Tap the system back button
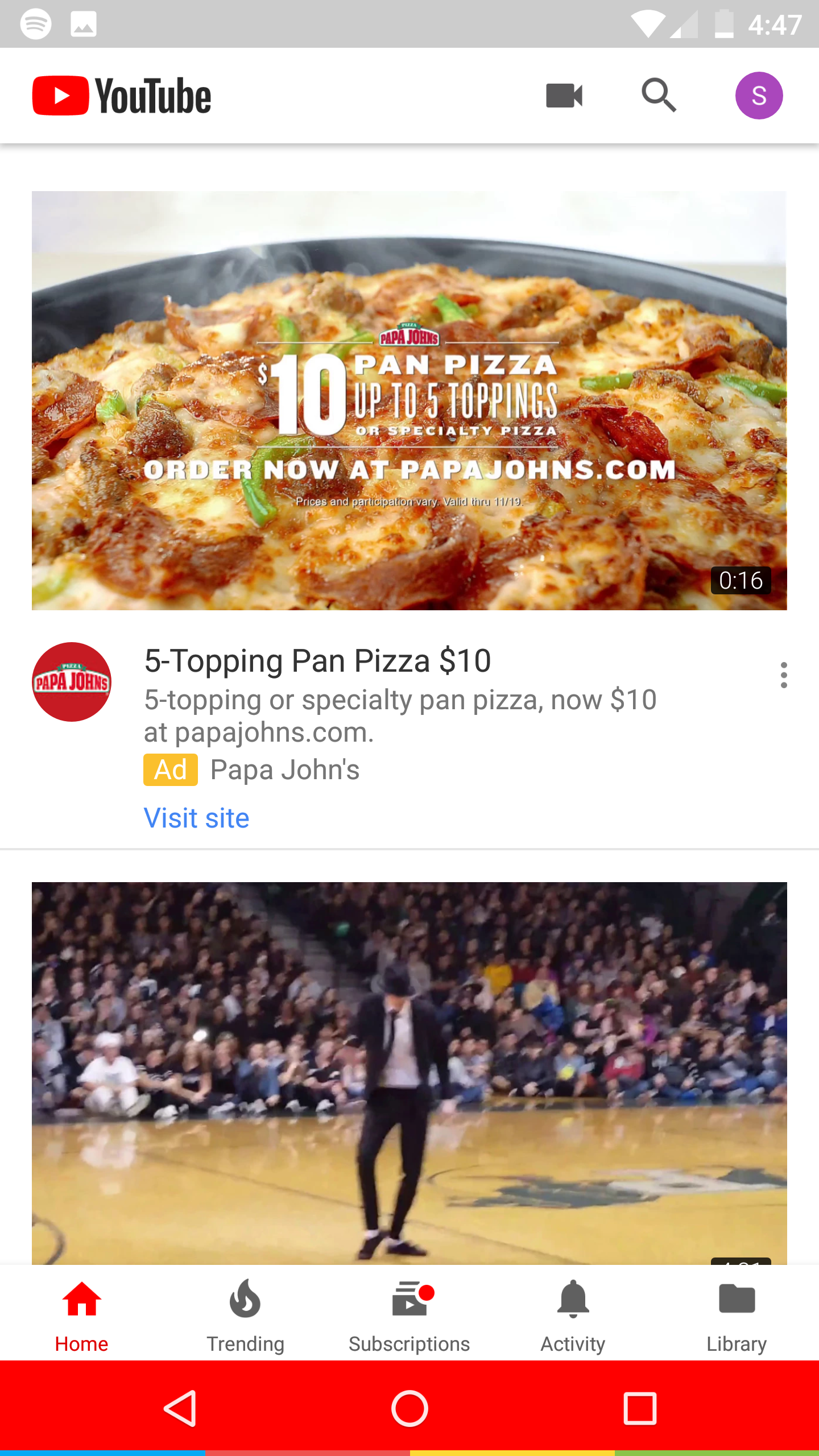The image size is (819, 1456). pos(180,1409)
